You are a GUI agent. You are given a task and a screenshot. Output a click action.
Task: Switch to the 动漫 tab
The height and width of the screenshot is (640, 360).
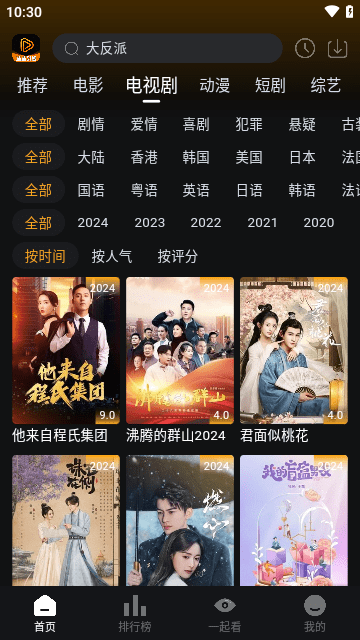click(x=215, y=86)
